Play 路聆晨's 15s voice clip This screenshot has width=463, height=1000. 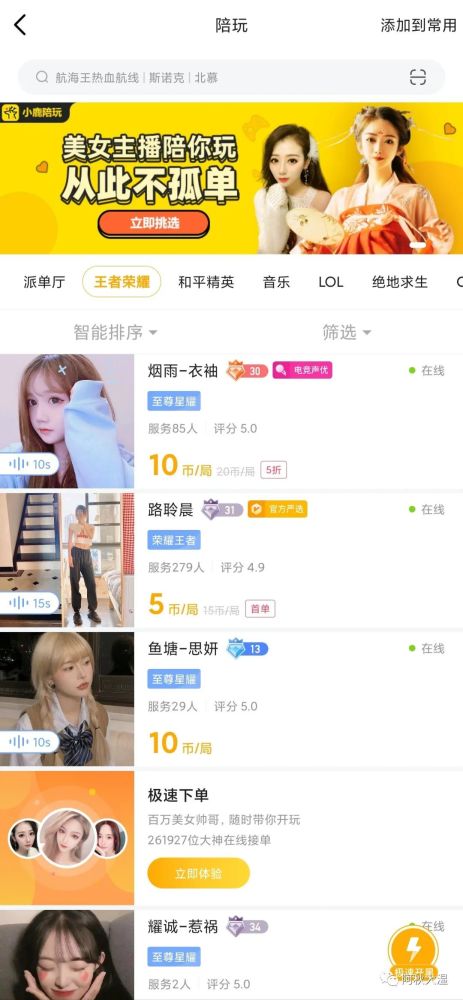(30, 603)
